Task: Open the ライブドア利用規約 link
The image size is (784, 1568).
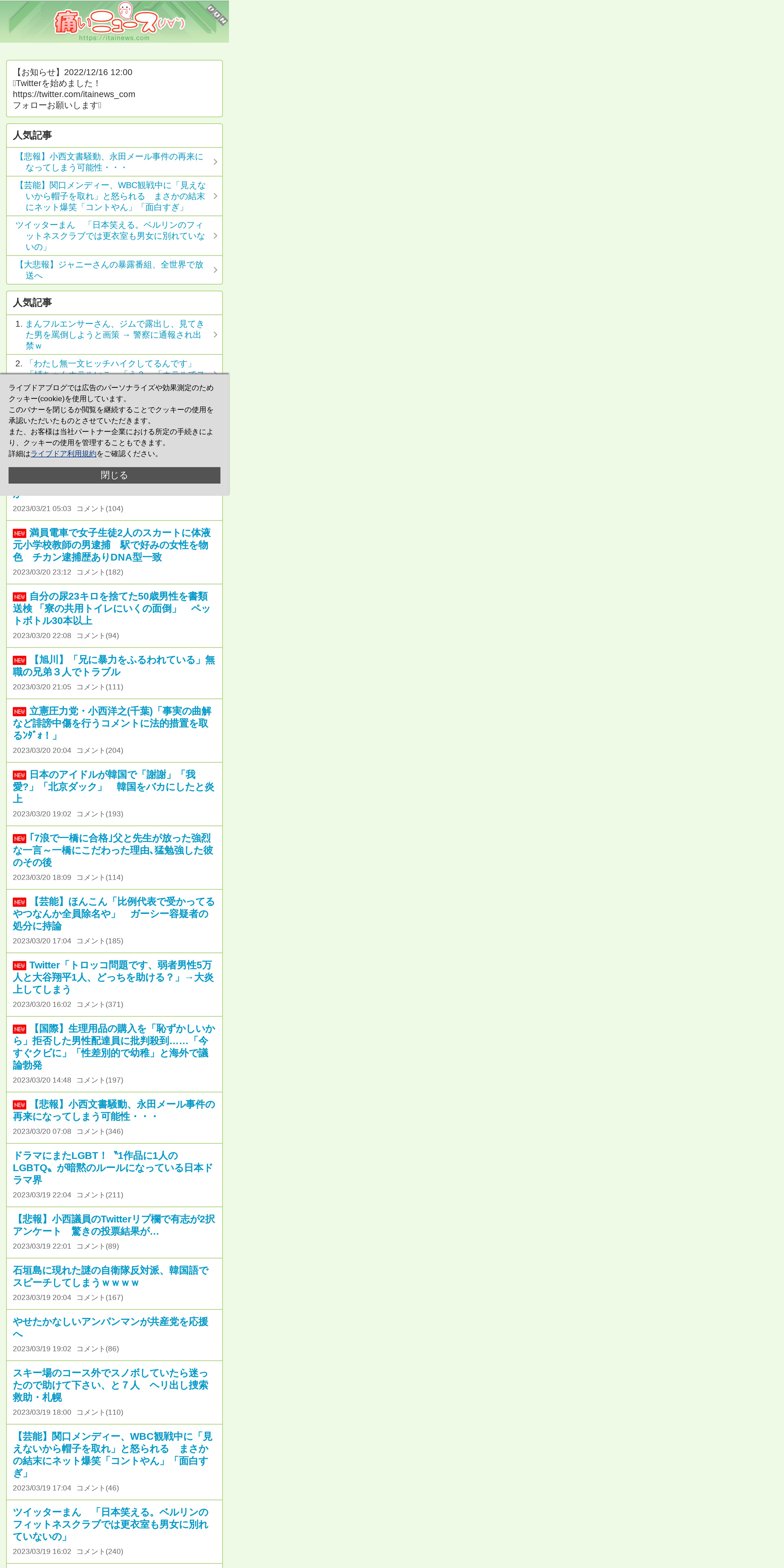Action: click(x=63, y=453)
